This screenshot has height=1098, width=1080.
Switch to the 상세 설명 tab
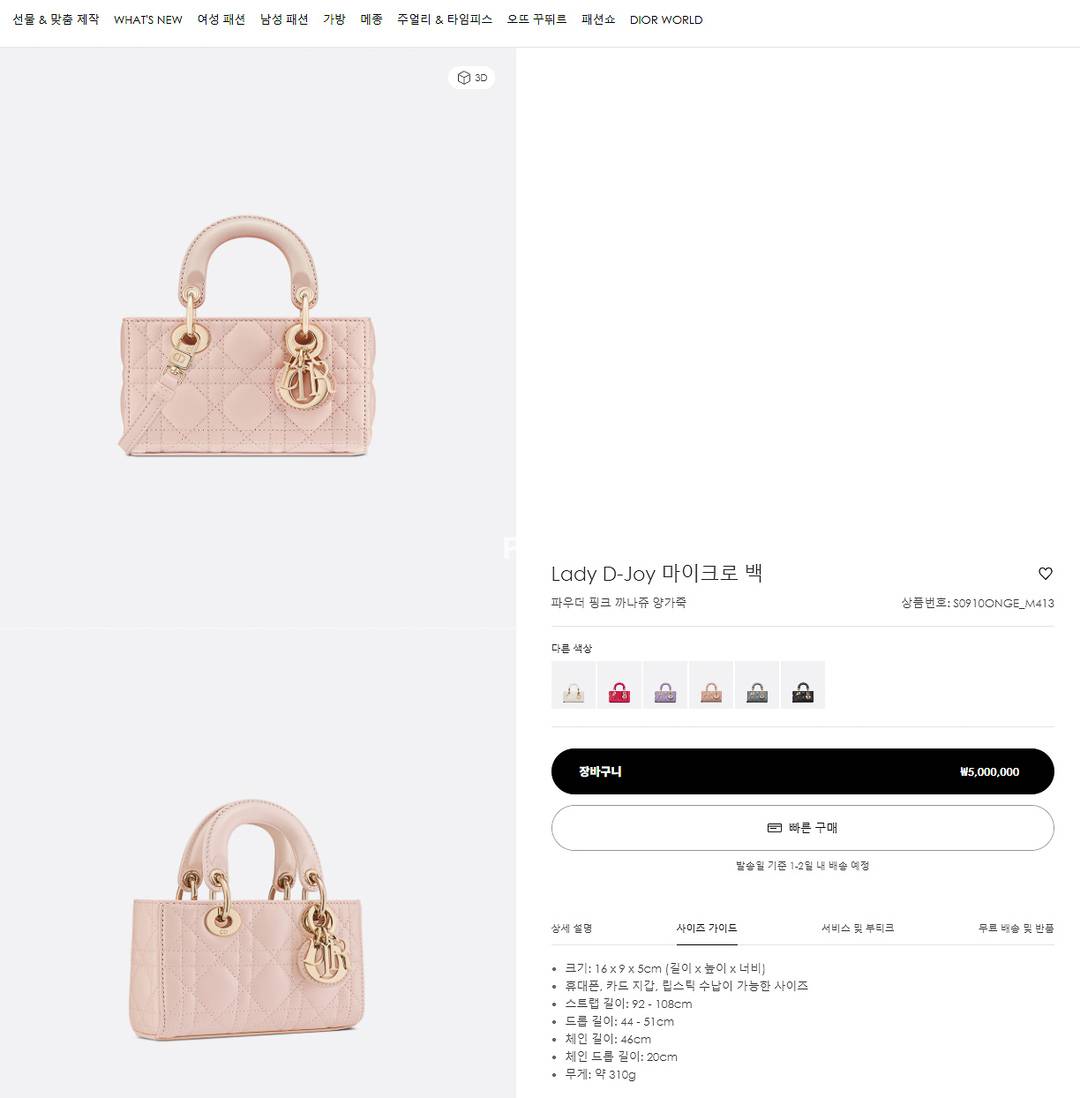pos(571,928)
